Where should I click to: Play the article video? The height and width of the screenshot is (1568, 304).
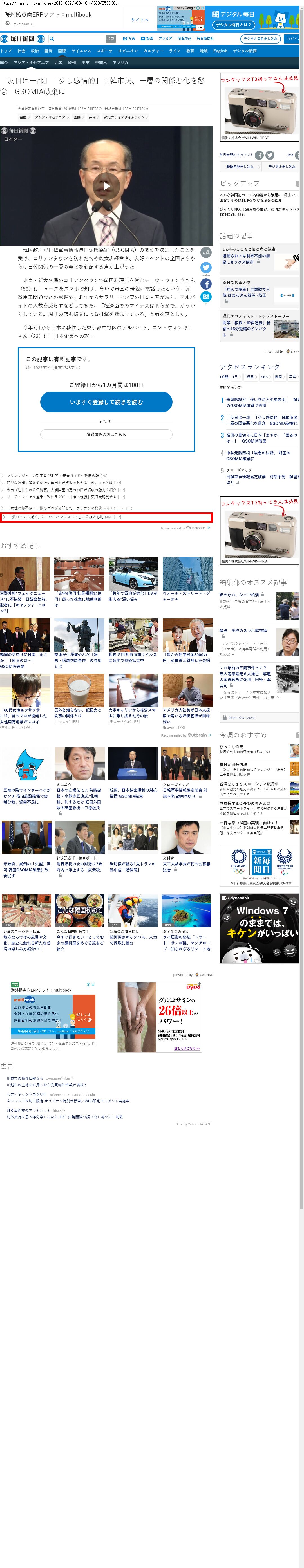pos(106,186)
